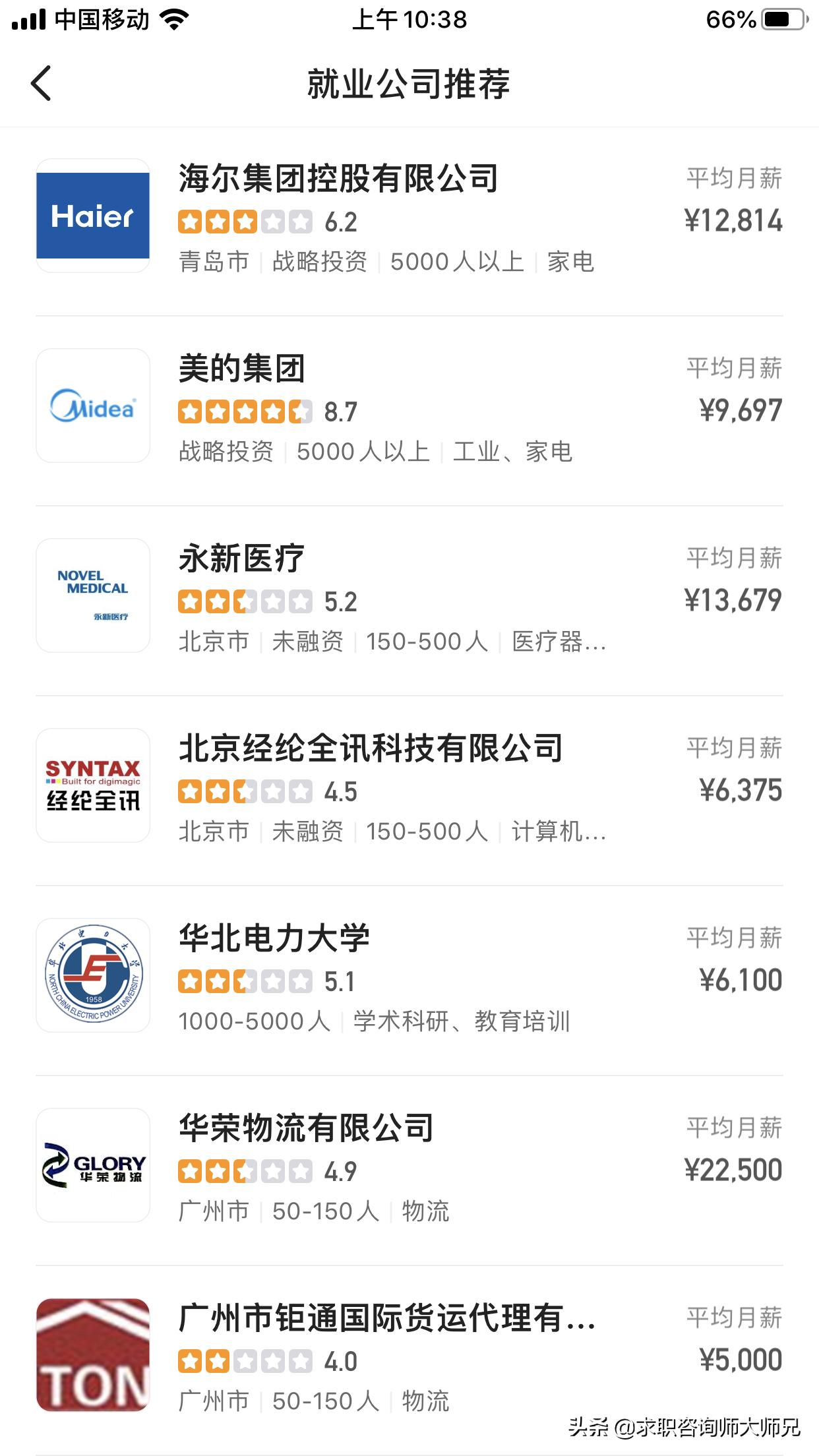Image resolution: width=819 pixels, height=1456 pixels.
Task: Tap Haier's 6.2 star rating
Action: [264, 222]
